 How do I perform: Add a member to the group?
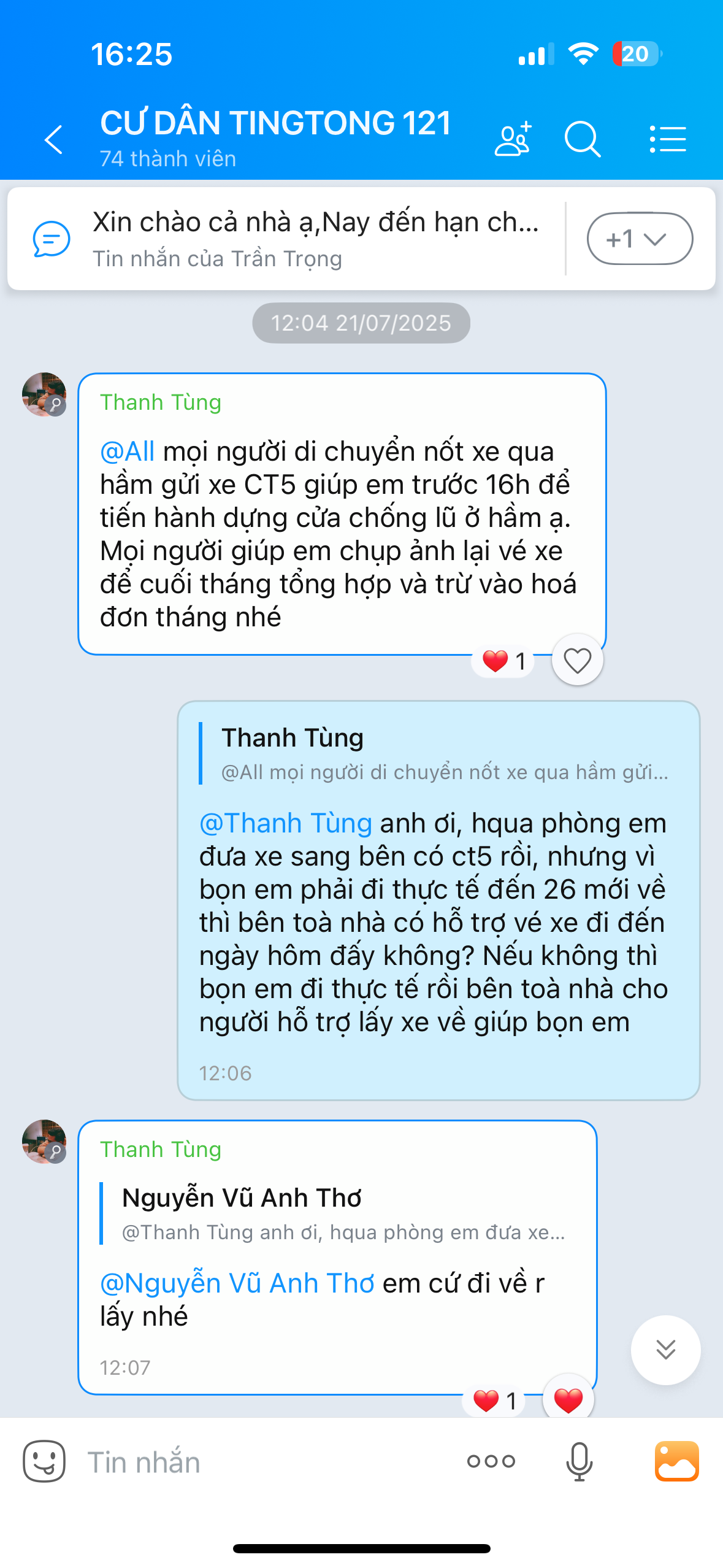(x=513, y=139)
